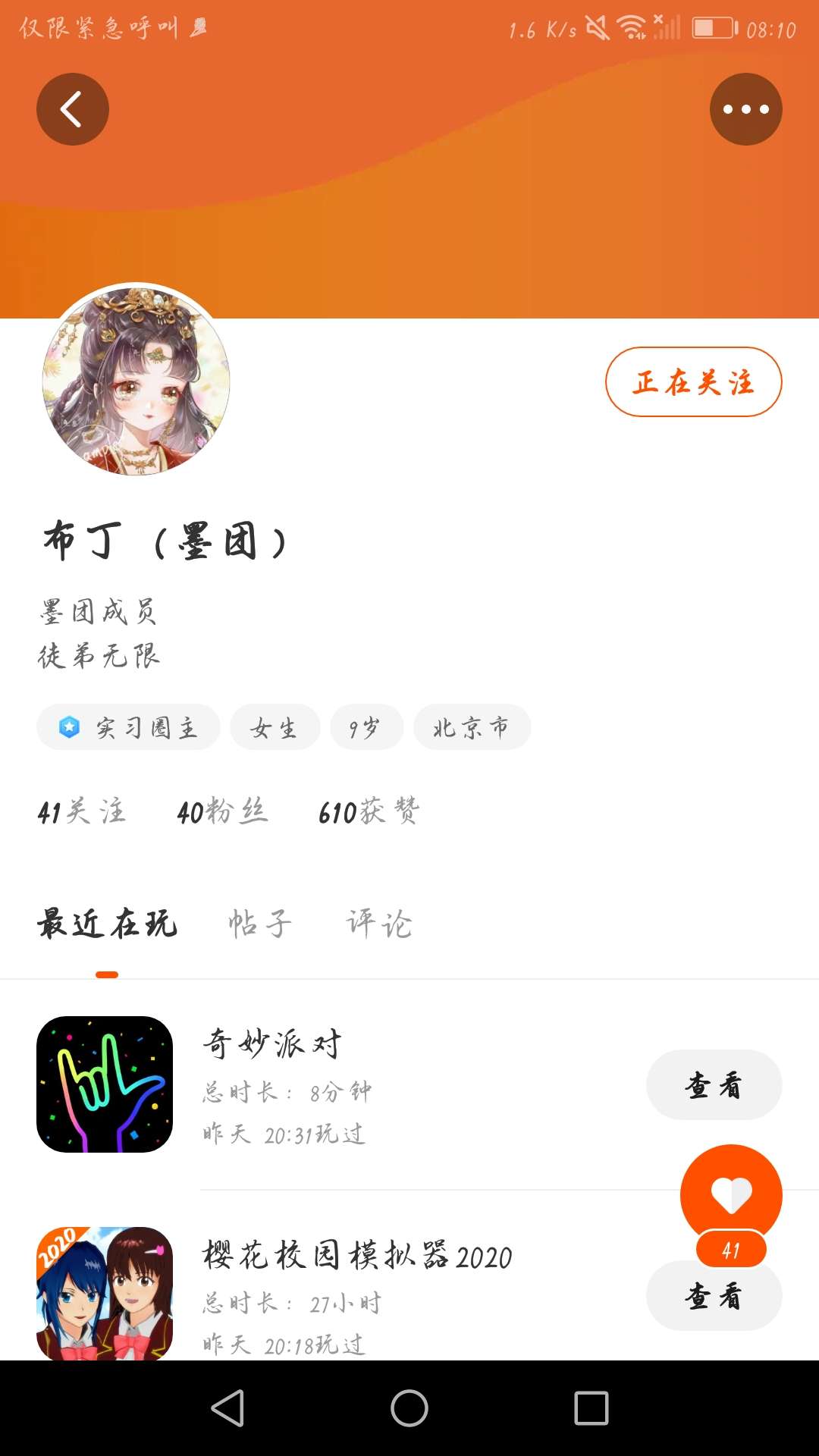This screenshot has height=1456, width=819.
Task: View the 41关注 following list
Action: [82, 811]
